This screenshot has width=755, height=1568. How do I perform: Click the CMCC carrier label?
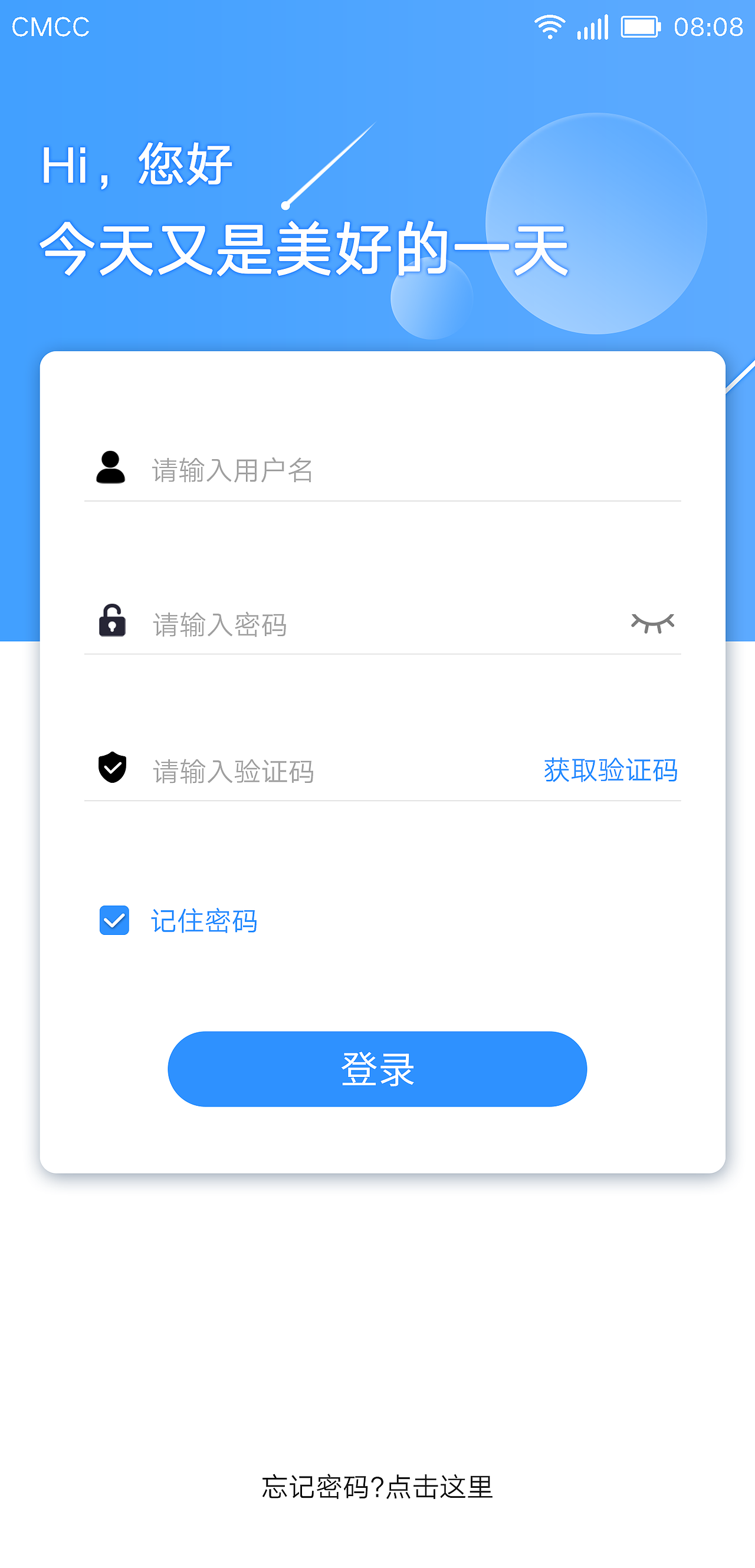(51, 27)
